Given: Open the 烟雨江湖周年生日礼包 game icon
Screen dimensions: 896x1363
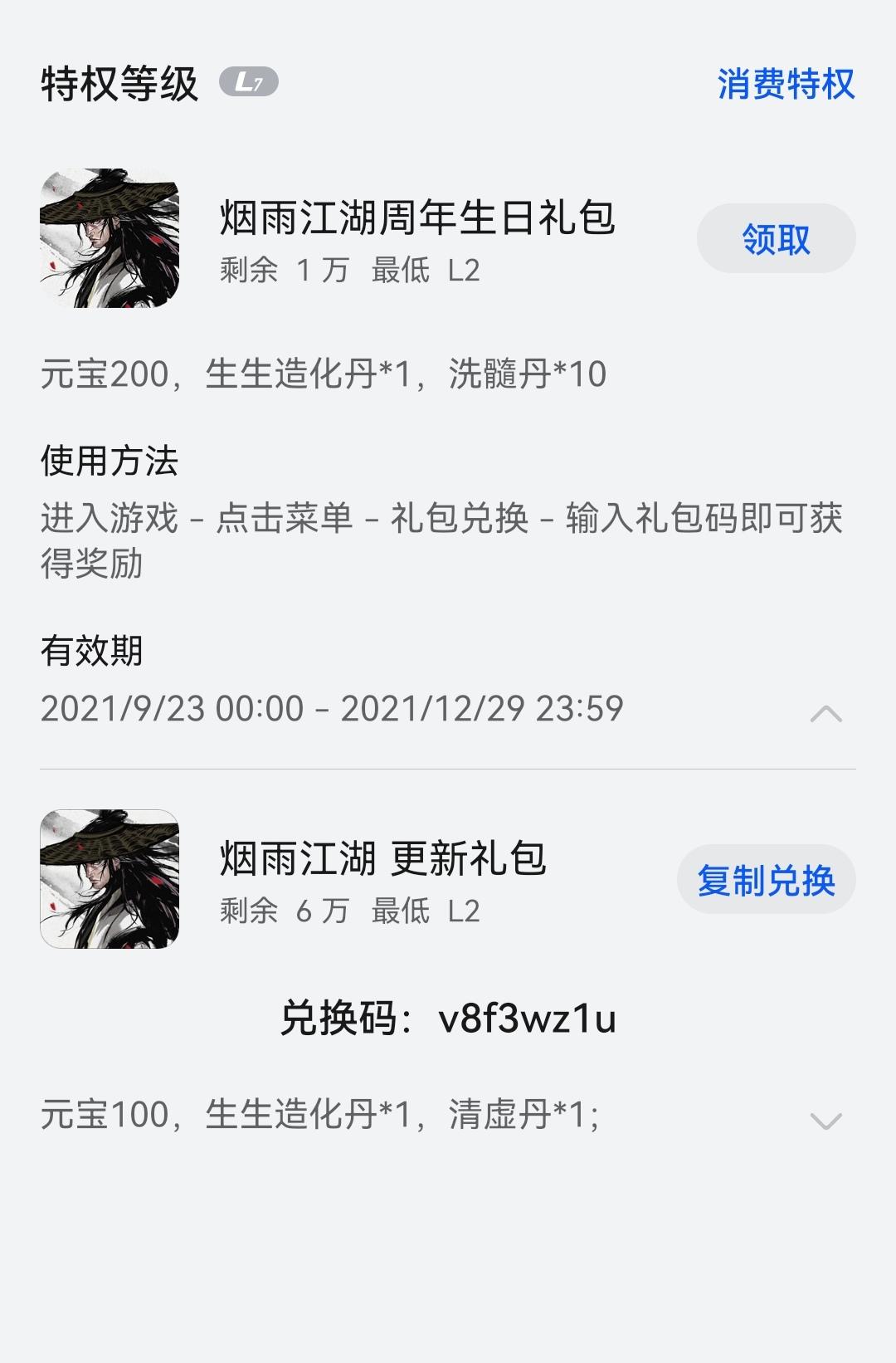Looking at the screenshot, I should pos(110,239).
